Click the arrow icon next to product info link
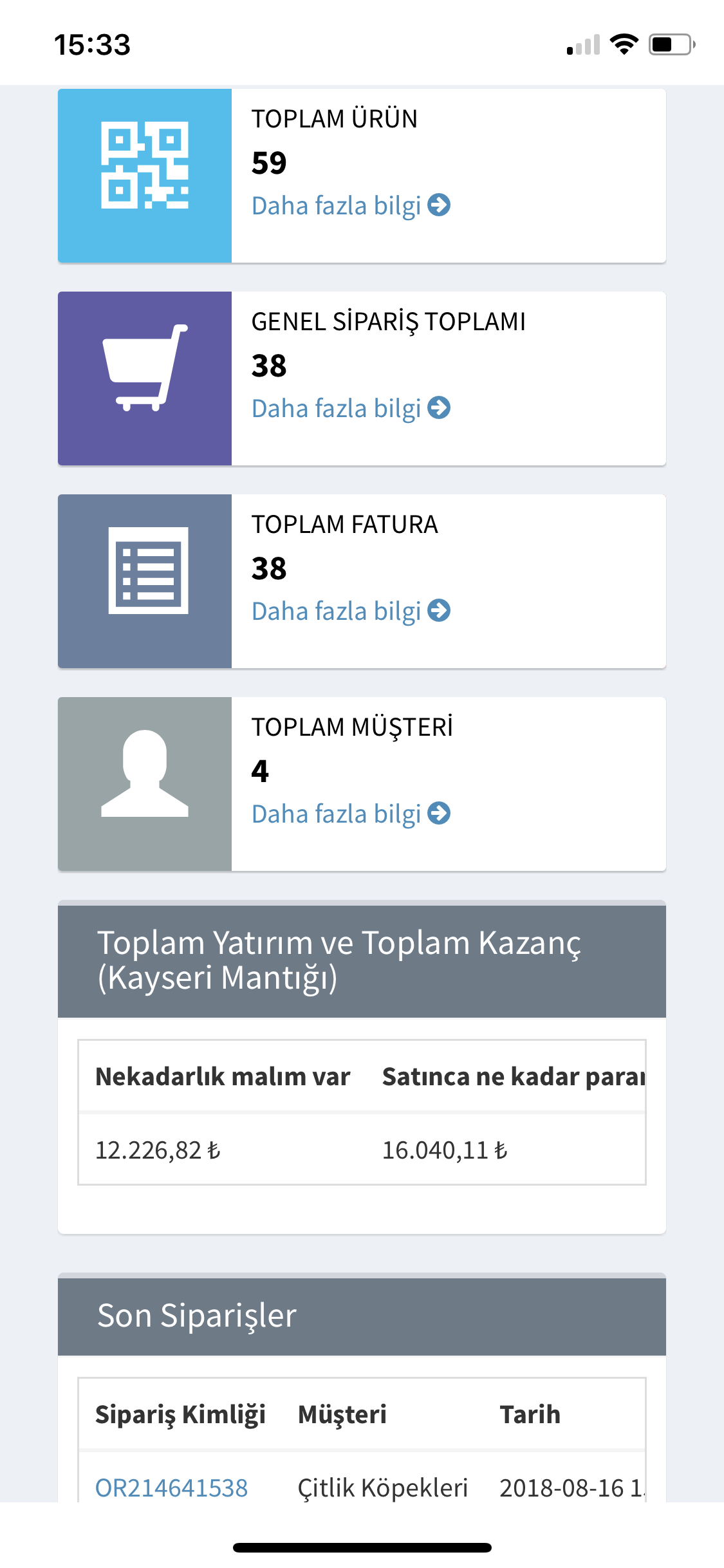724x1568 pixels. coord(440,206)
